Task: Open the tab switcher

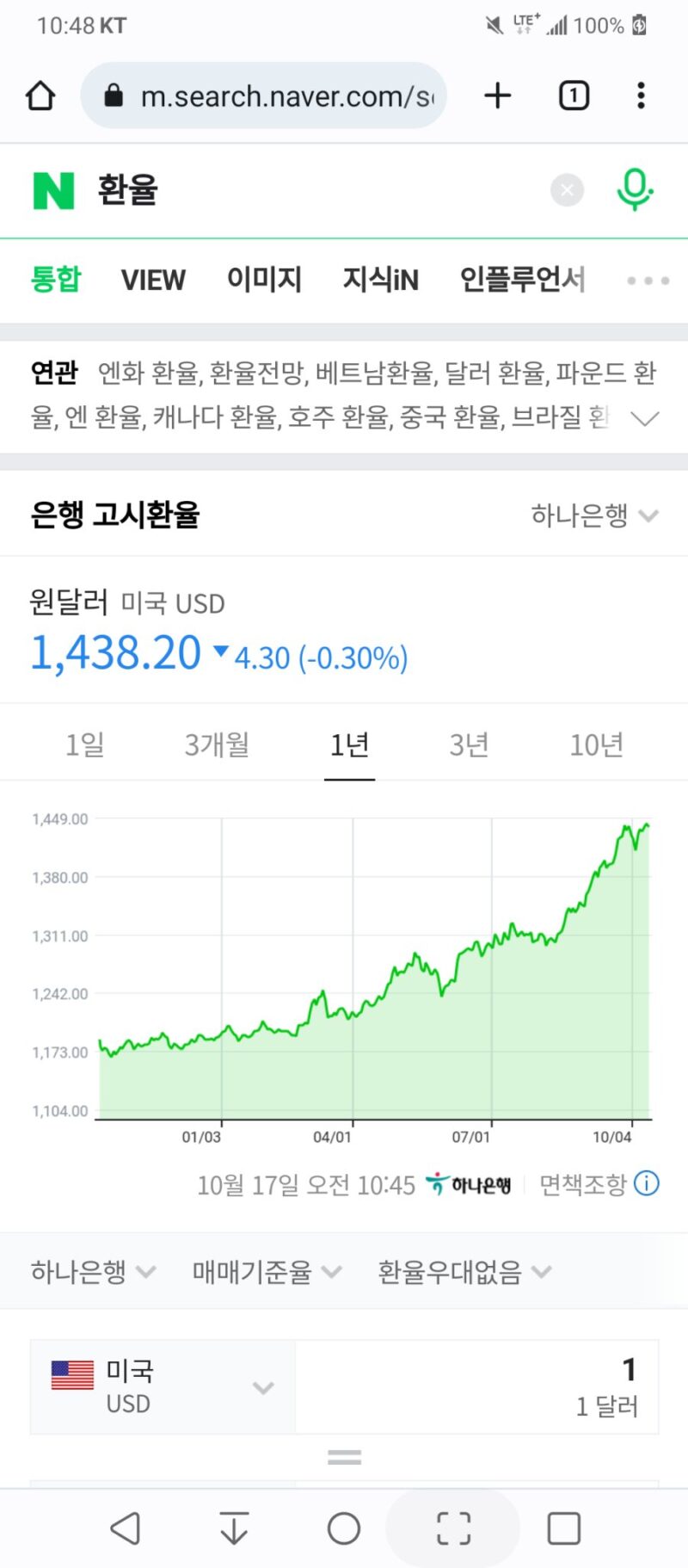Action: [574, 96]
